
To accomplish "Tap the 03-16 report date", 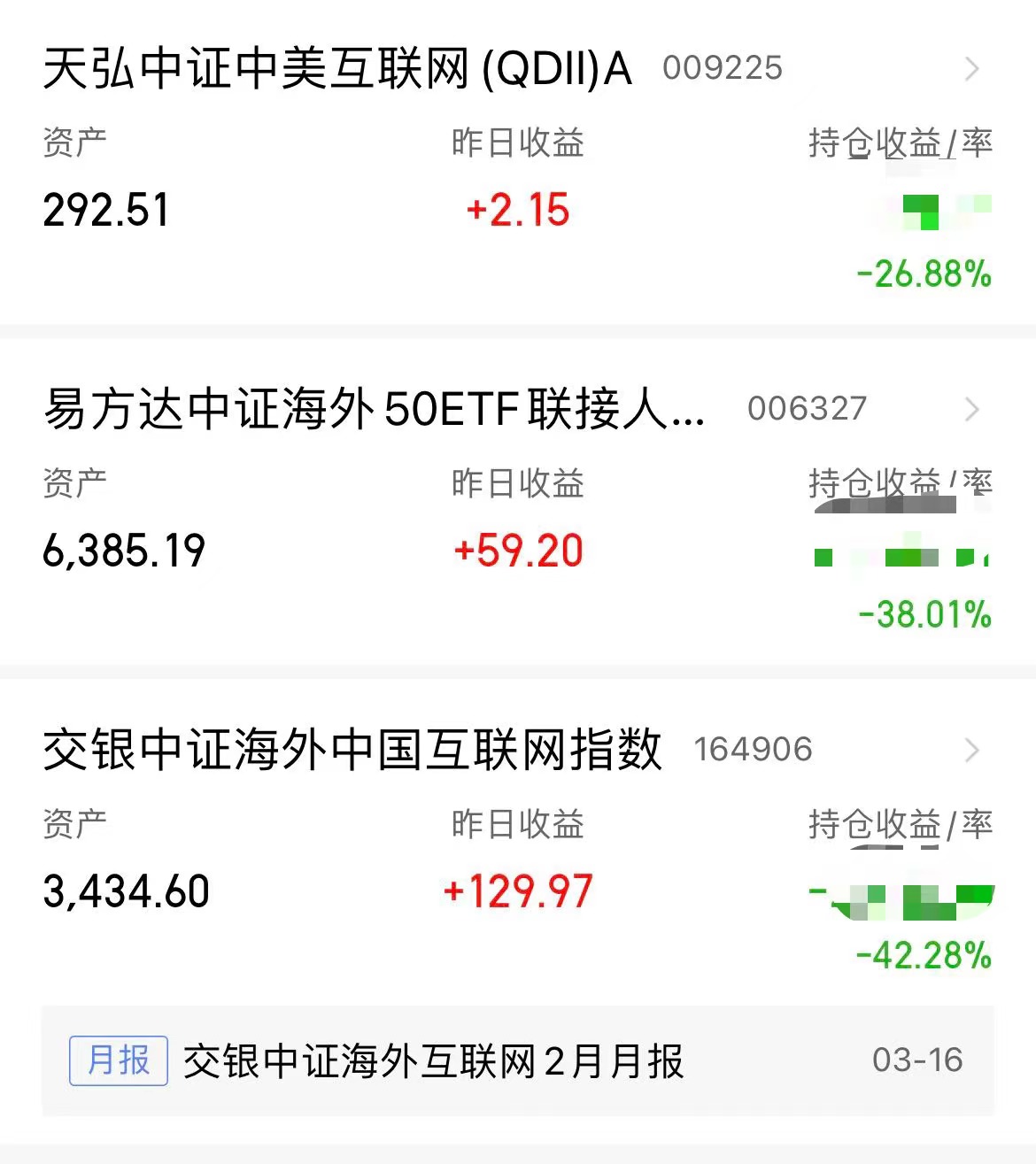I will coord(916,1060).
